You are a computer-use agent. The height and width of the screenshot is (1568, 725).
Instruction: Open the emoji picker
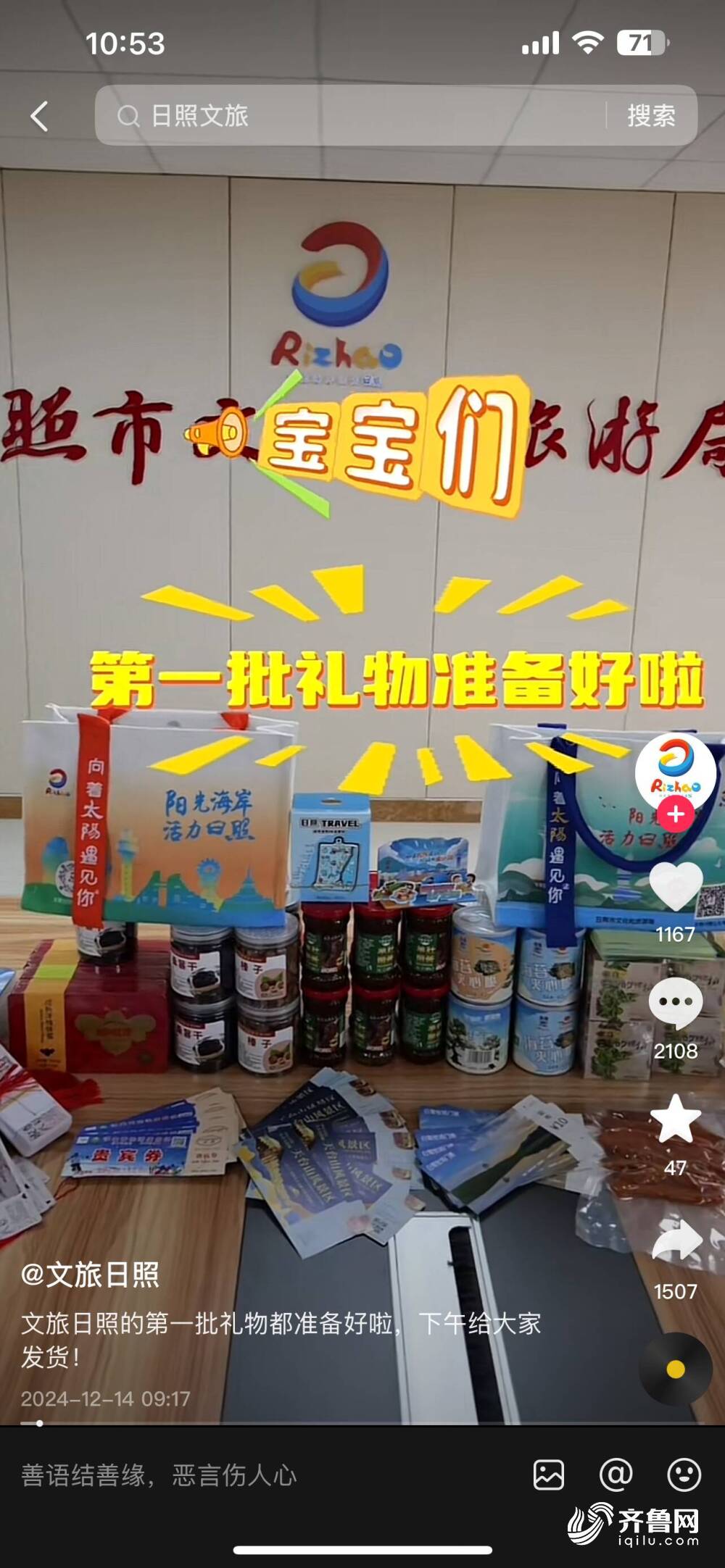tap(684, 1475)
